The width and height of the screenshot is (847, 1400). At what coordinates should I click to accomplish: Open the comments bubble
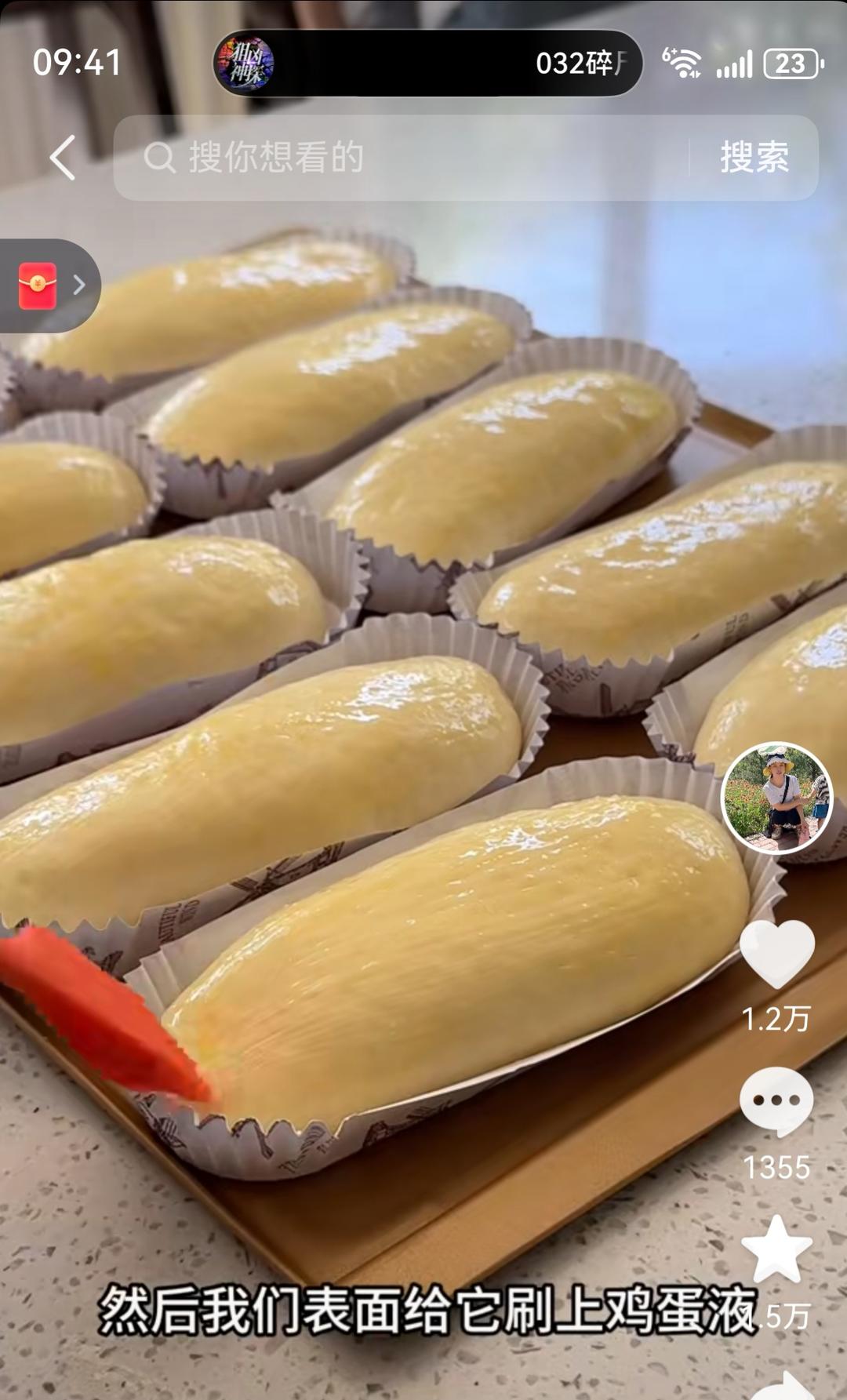pyautogui.click(x=776, y=1101)
